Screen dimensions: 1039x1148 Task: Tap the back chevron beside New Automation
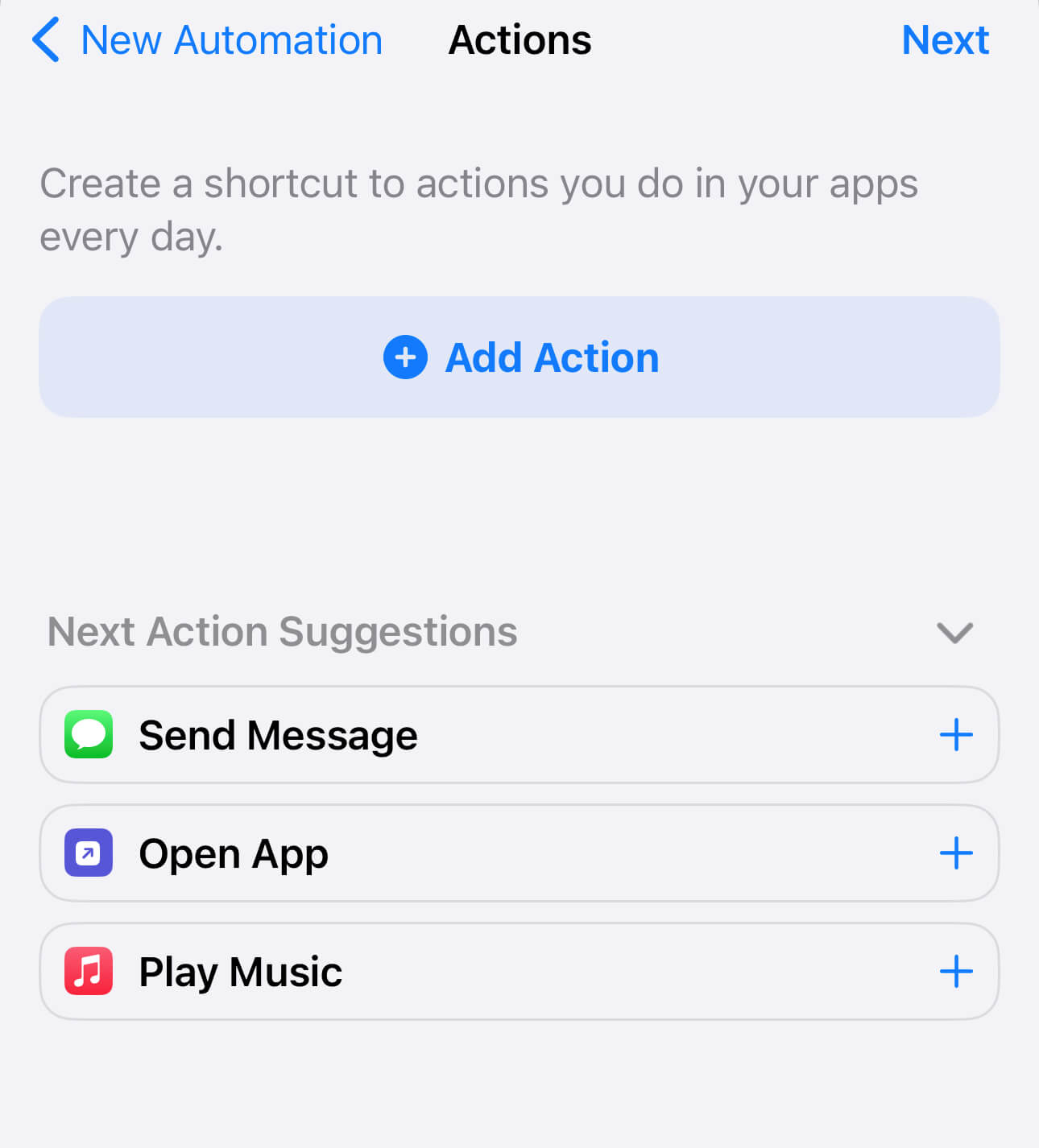coord(46,39)
